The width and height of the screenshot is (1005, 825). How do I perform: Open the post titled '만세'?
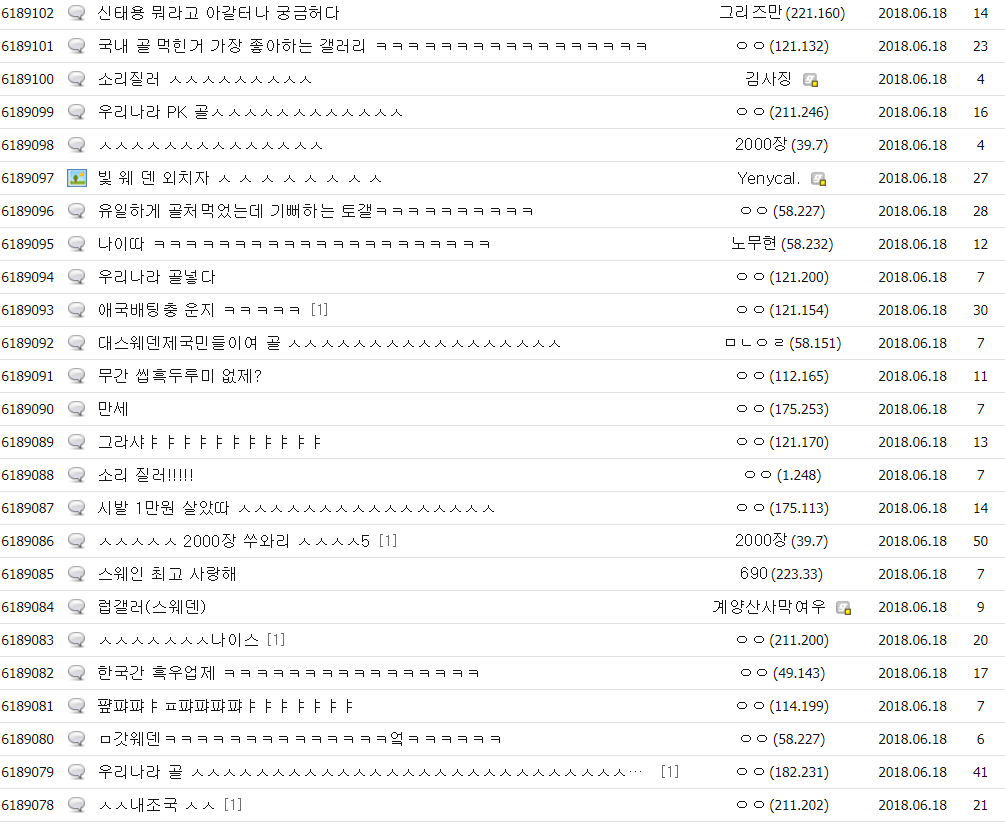click(113, 409)
